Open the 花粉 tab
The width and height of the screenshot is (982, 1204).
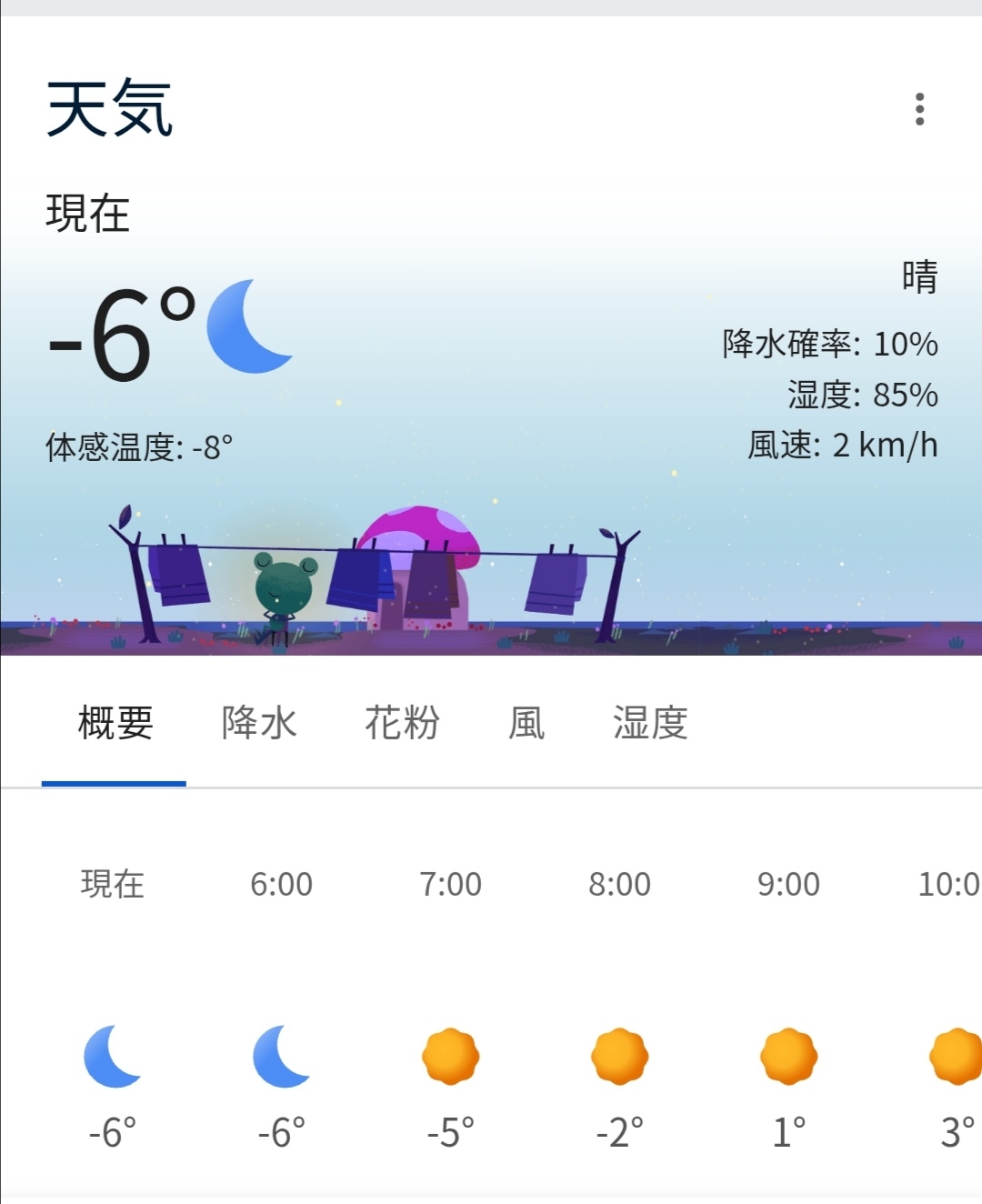click(402, 724)
